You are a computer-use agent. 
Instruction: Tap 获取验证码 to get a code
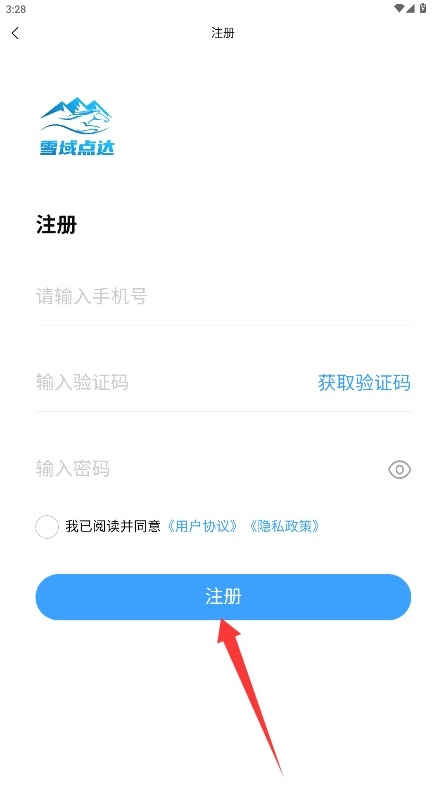[x=364, y=383]
